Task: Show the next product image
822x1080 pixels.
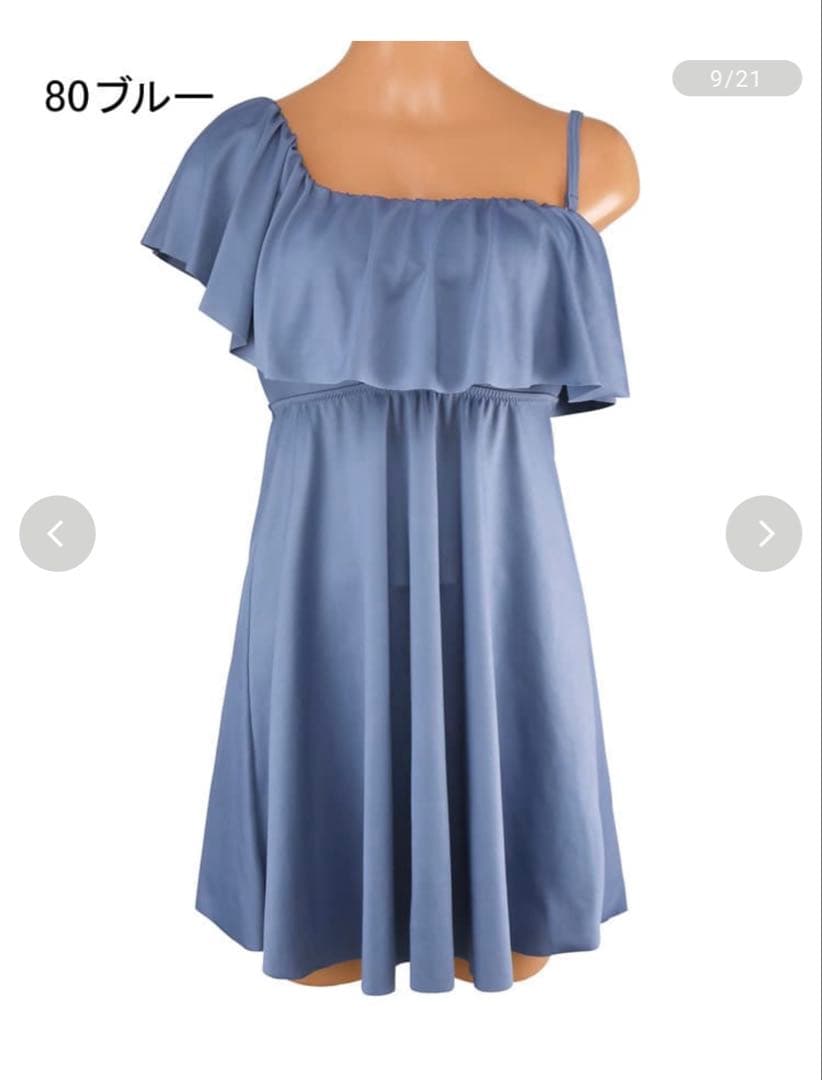Action: click(764, 534)
